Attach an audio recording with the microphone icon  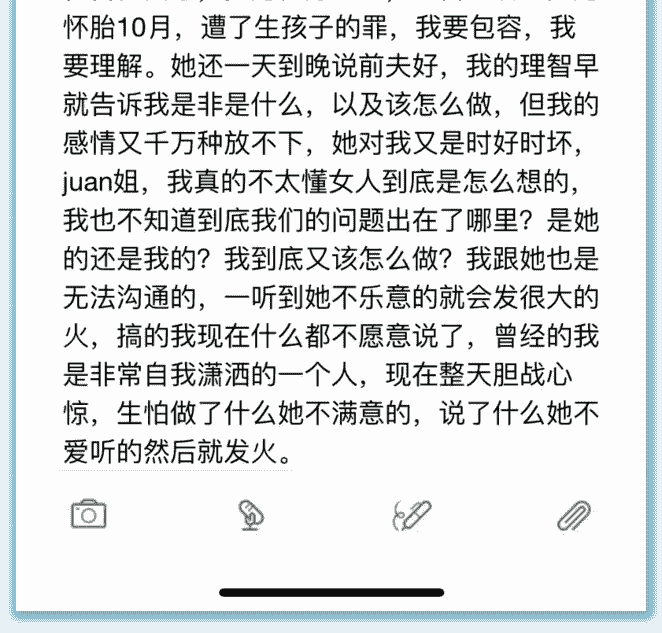click(251, 514)
